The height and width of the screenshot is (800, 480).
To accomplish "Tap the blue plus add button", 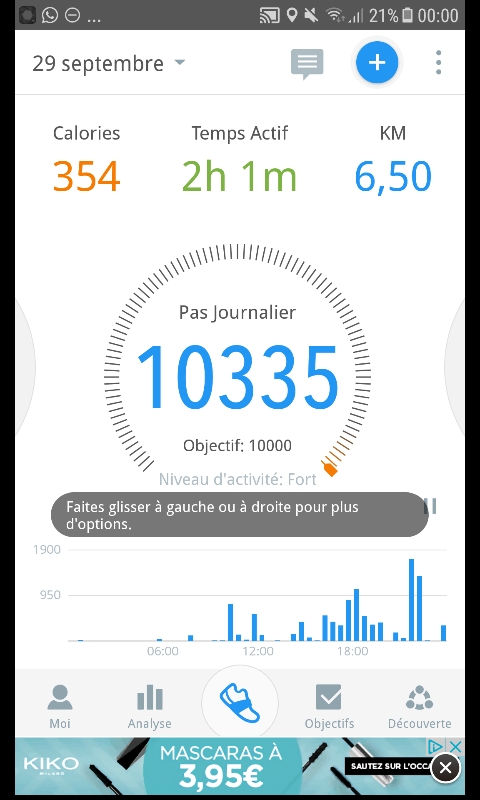I will pos(377,63).
